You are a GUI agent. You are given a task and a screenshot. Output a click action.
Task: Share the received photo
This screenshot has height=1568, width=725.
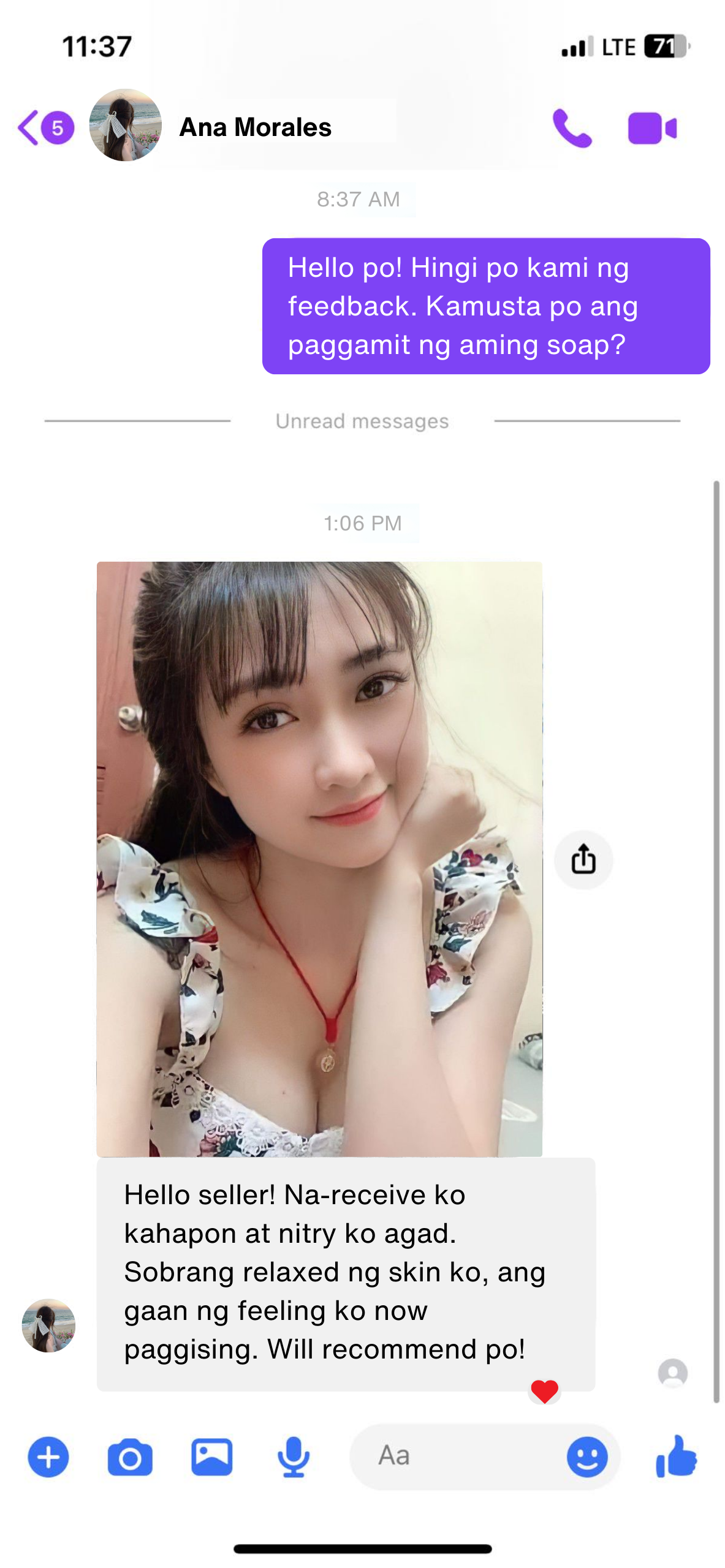(x=583, y=859)
